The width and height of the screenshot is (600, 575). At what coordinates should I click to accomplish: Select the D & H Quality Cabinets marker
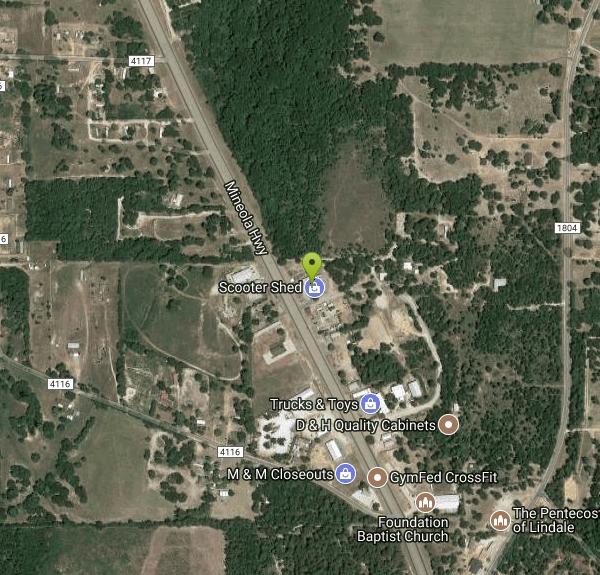pos(449,425)
